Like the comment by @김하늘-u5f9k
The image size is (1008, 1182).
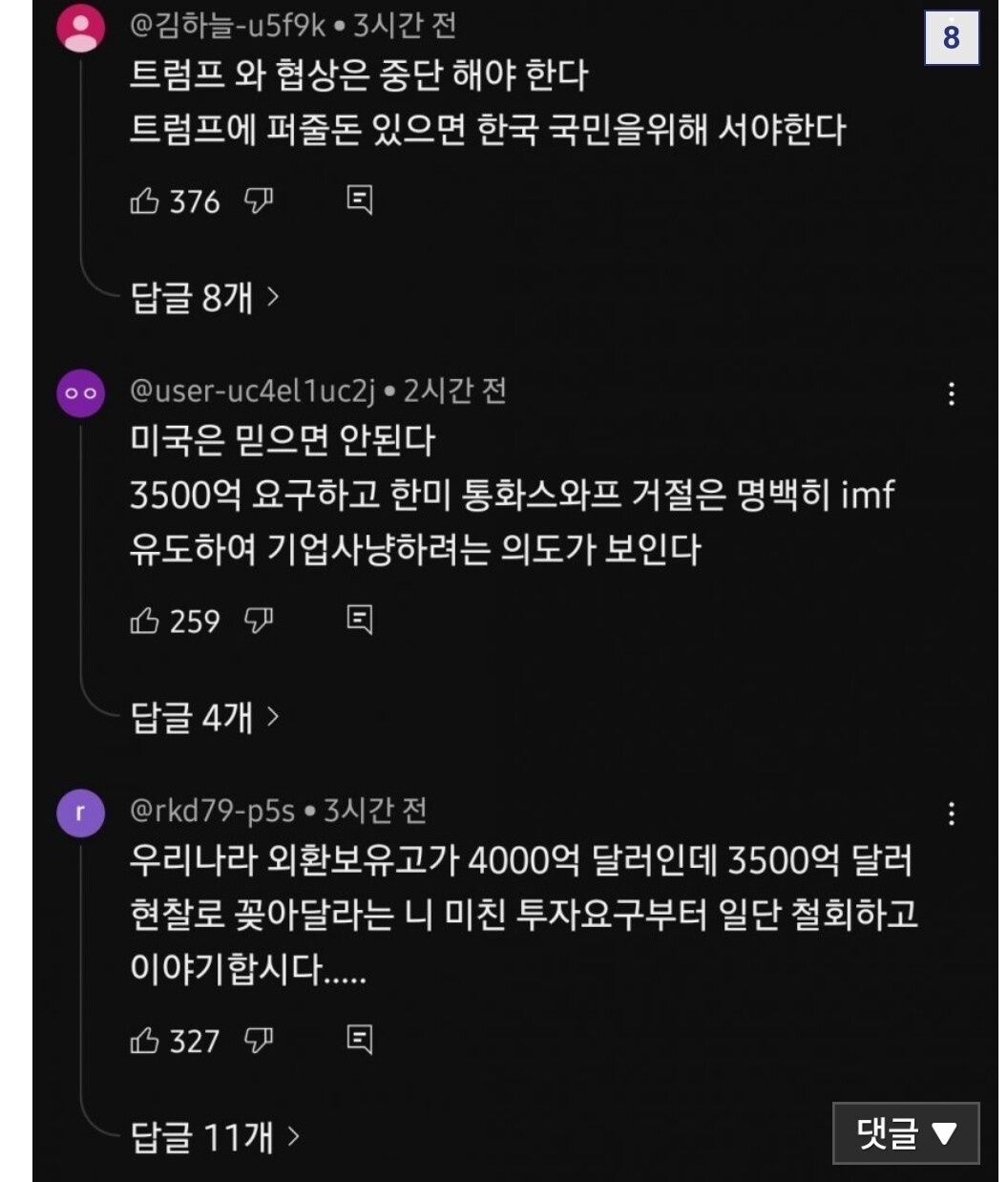coord(144,201)
